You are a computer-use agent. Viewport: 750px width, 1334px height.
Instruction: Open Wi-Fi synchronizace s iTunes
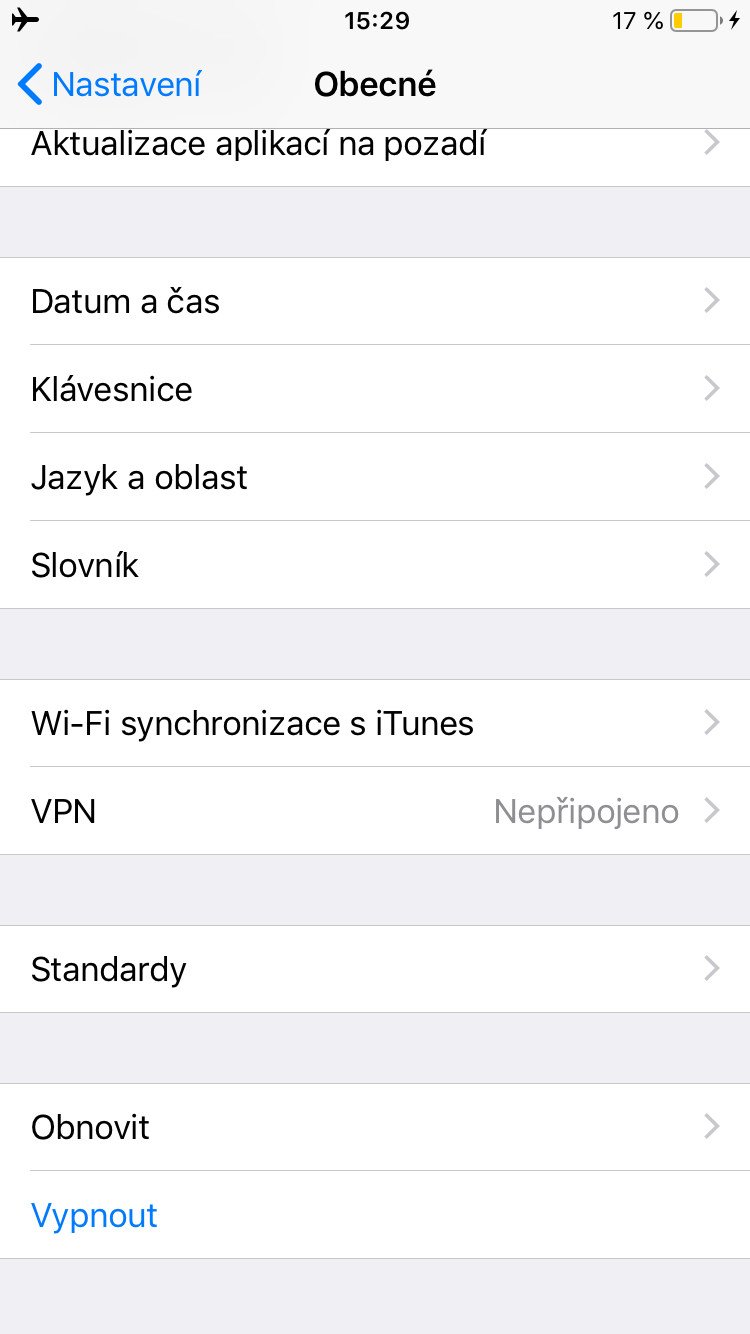[375, 723]
